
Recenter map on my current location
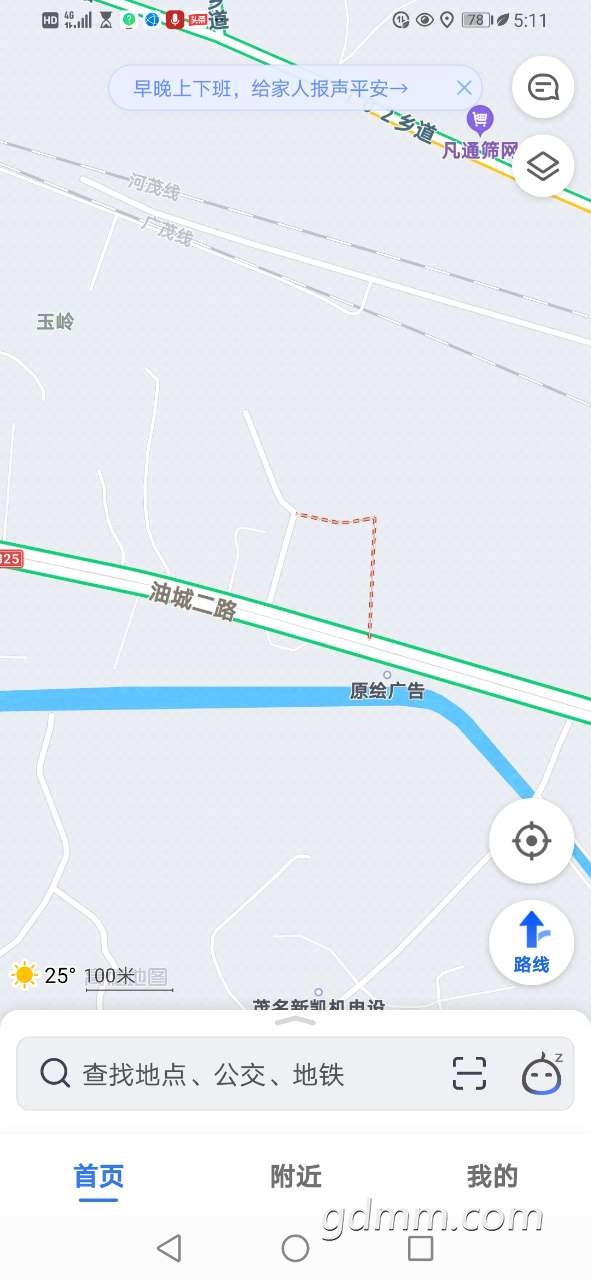click(x=531, y=841)
